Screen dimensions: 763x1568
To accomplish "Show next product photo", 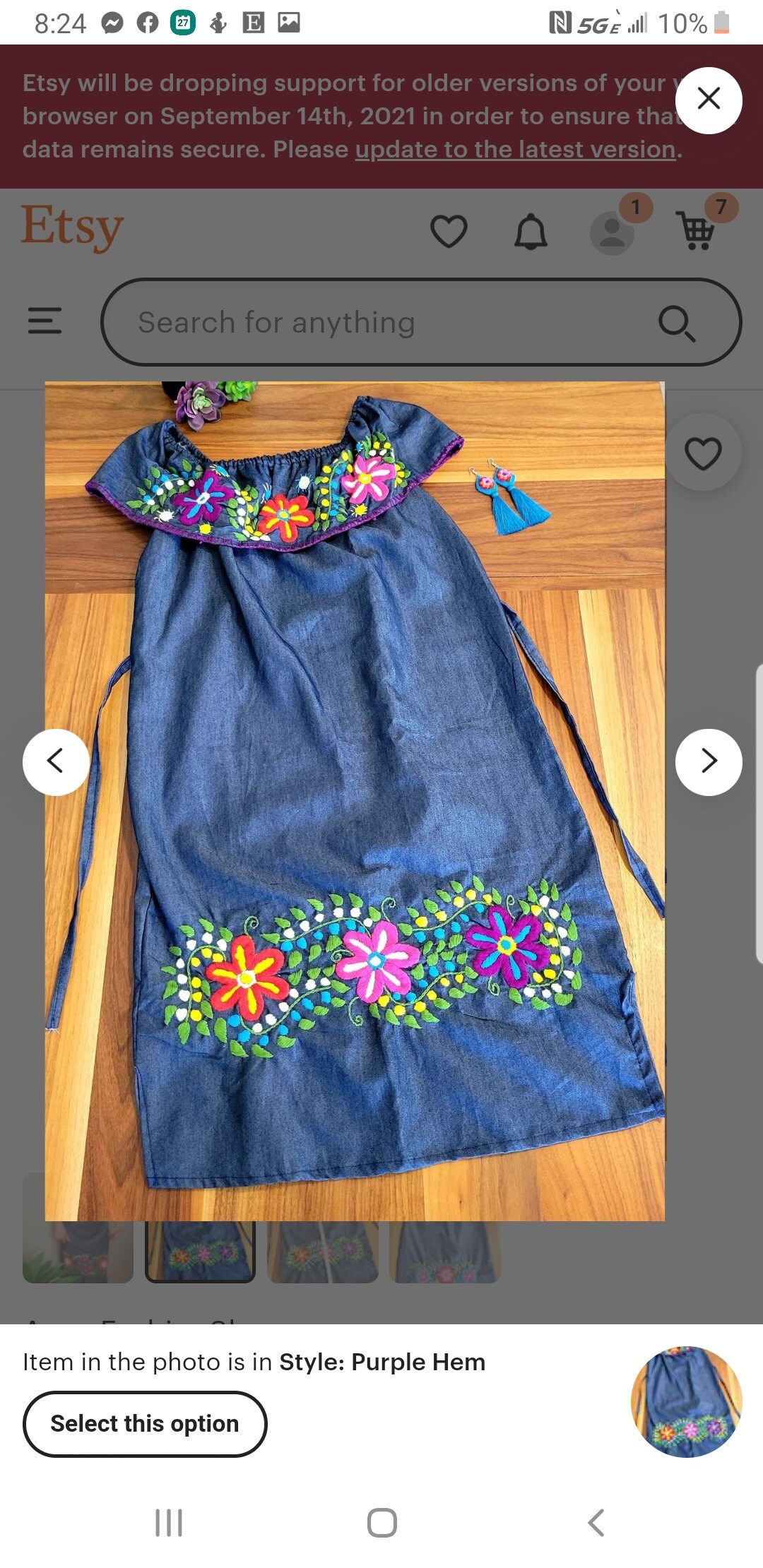I will coord(709,761).
